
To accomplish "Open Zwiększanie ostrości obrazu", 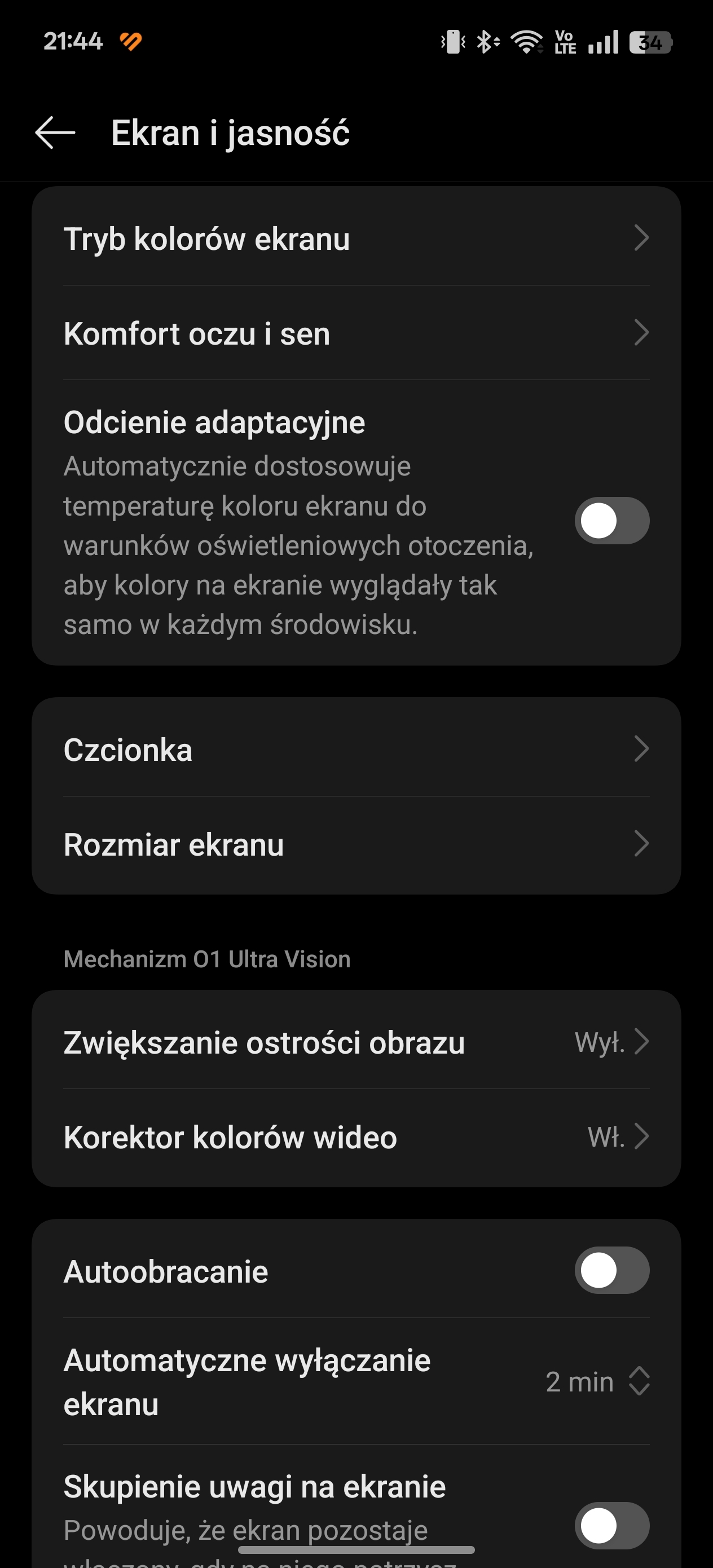I will [356, 1041].
